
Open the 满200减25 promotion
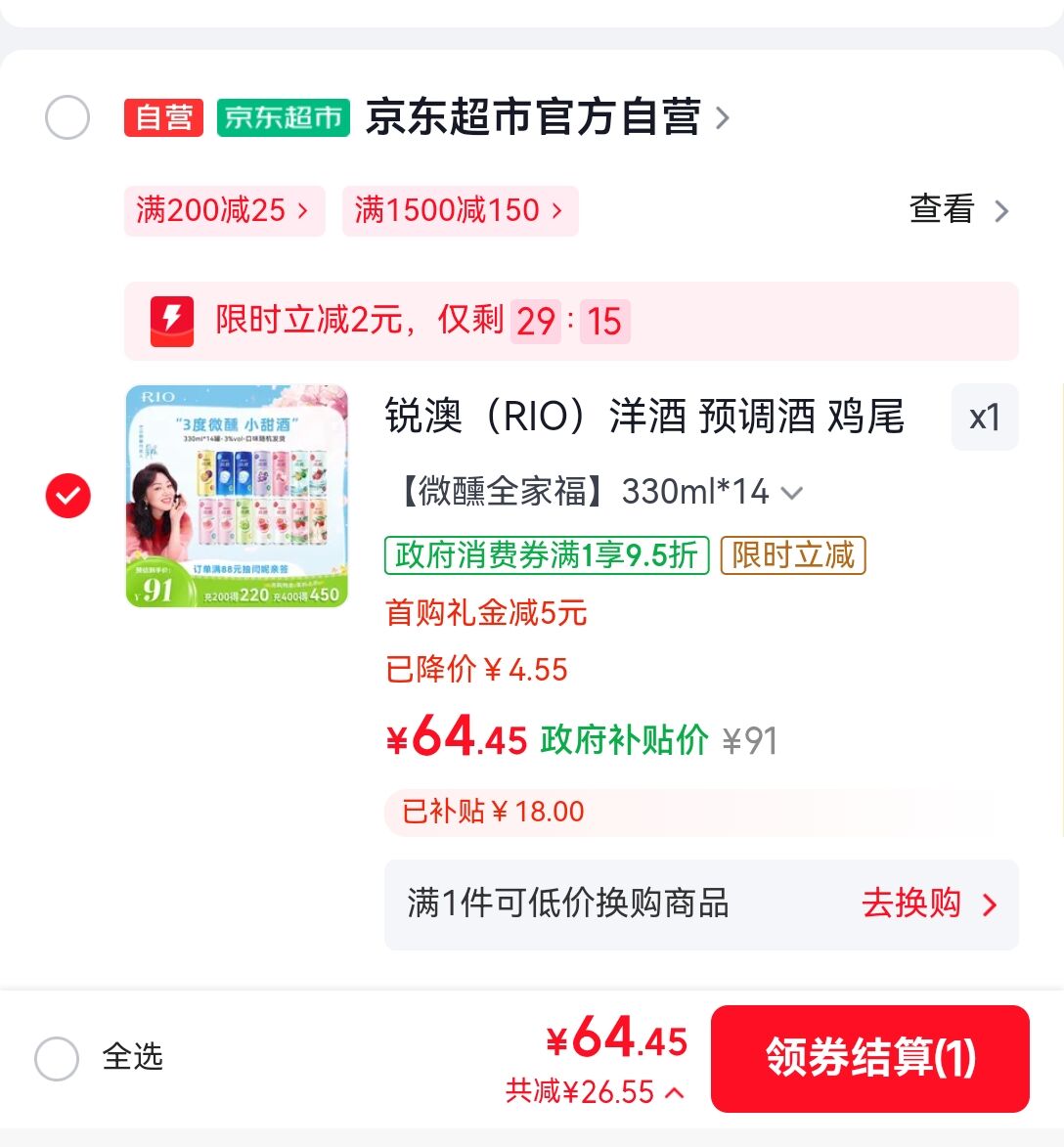(224, 210)
